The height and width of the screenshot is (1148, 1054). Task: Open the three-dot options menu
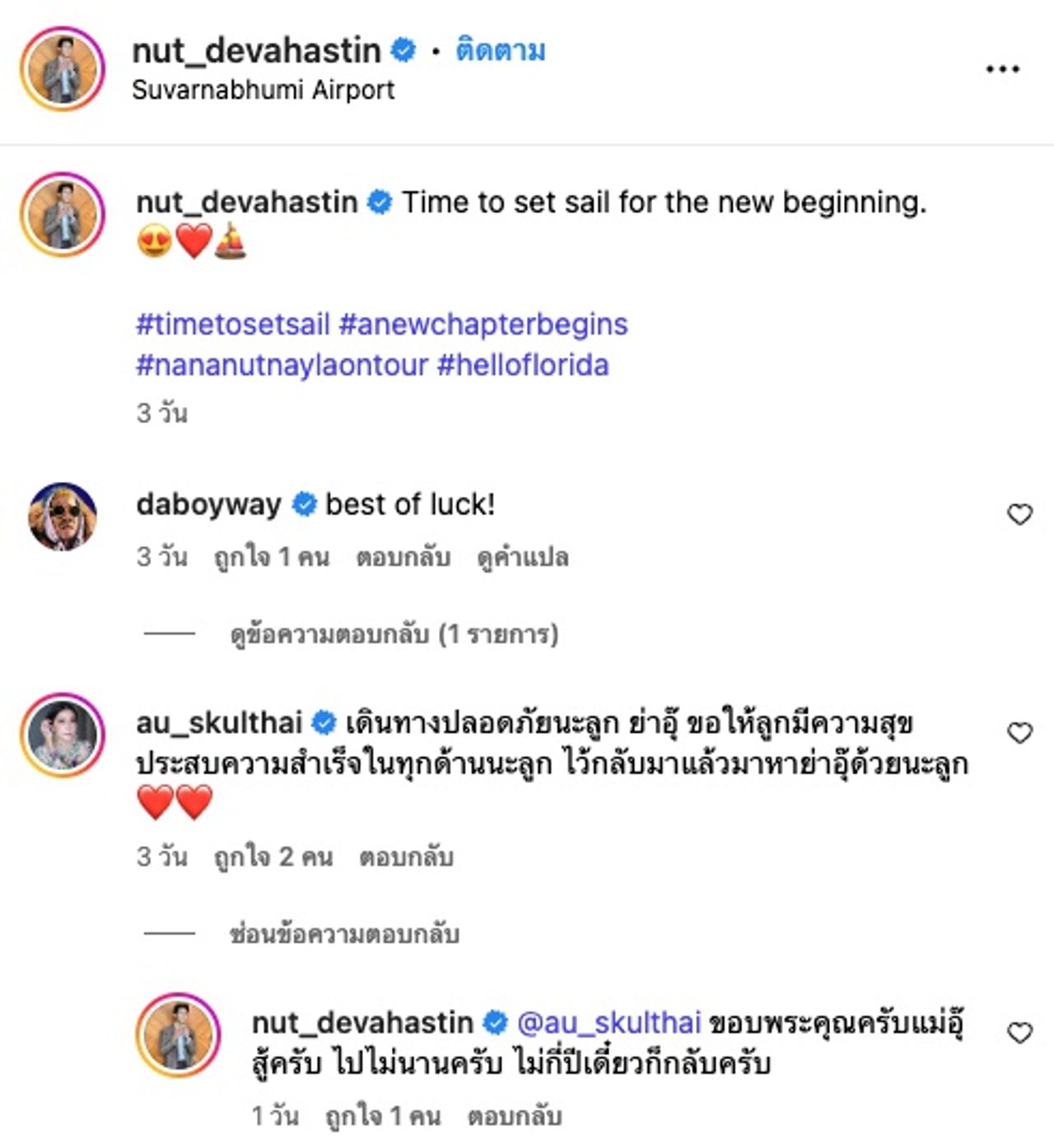(x=1002, y=69)
